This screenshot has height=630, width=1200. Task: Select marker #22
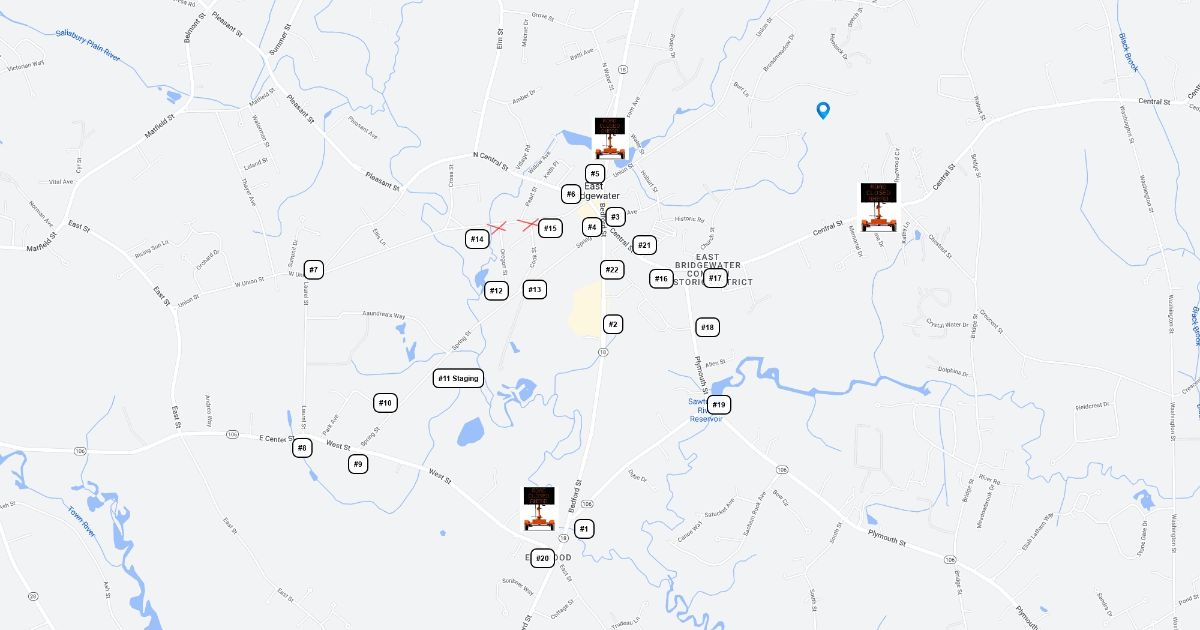click(612, 270)
